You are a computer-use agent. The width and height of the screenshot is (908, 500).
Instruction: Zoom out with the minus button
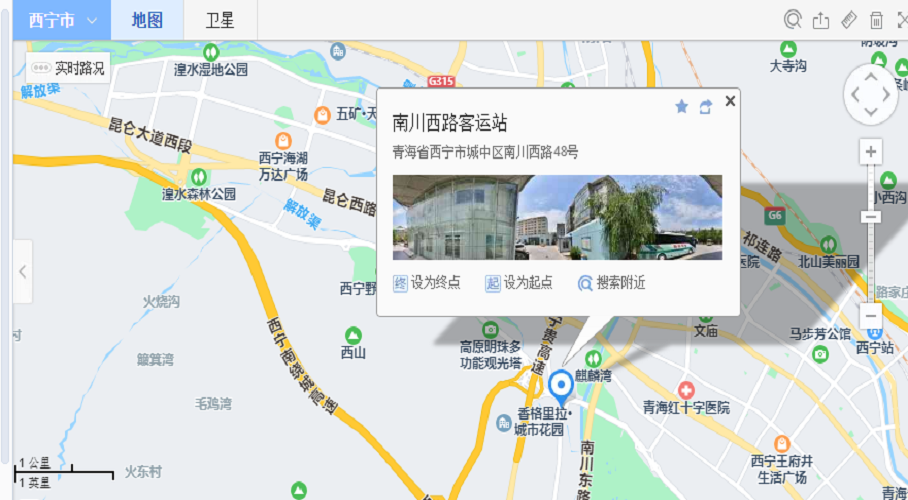(871, 316)
